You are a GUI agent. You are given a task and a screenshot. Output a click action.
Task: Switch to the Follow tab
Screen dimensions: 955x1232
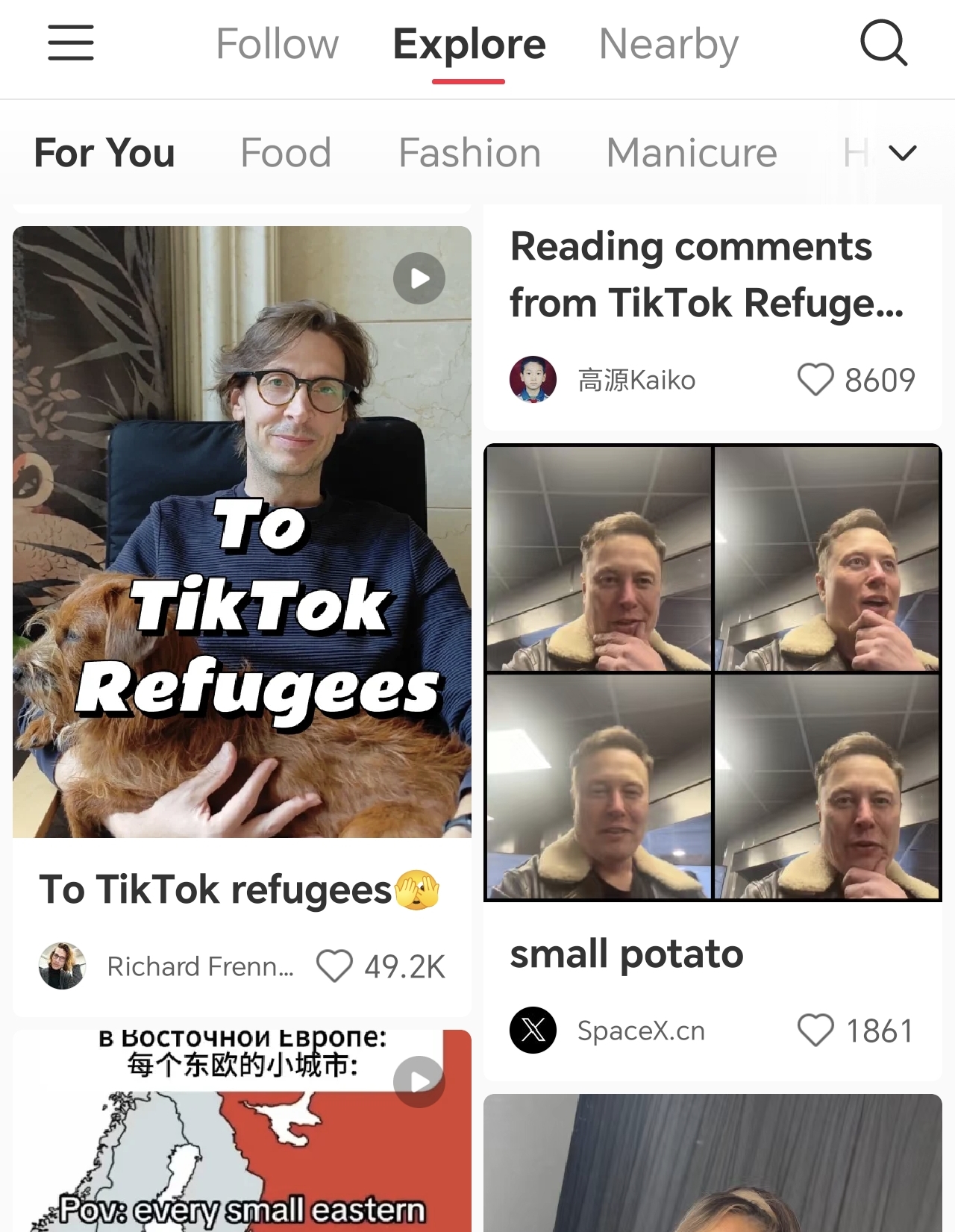pos(277,44)
